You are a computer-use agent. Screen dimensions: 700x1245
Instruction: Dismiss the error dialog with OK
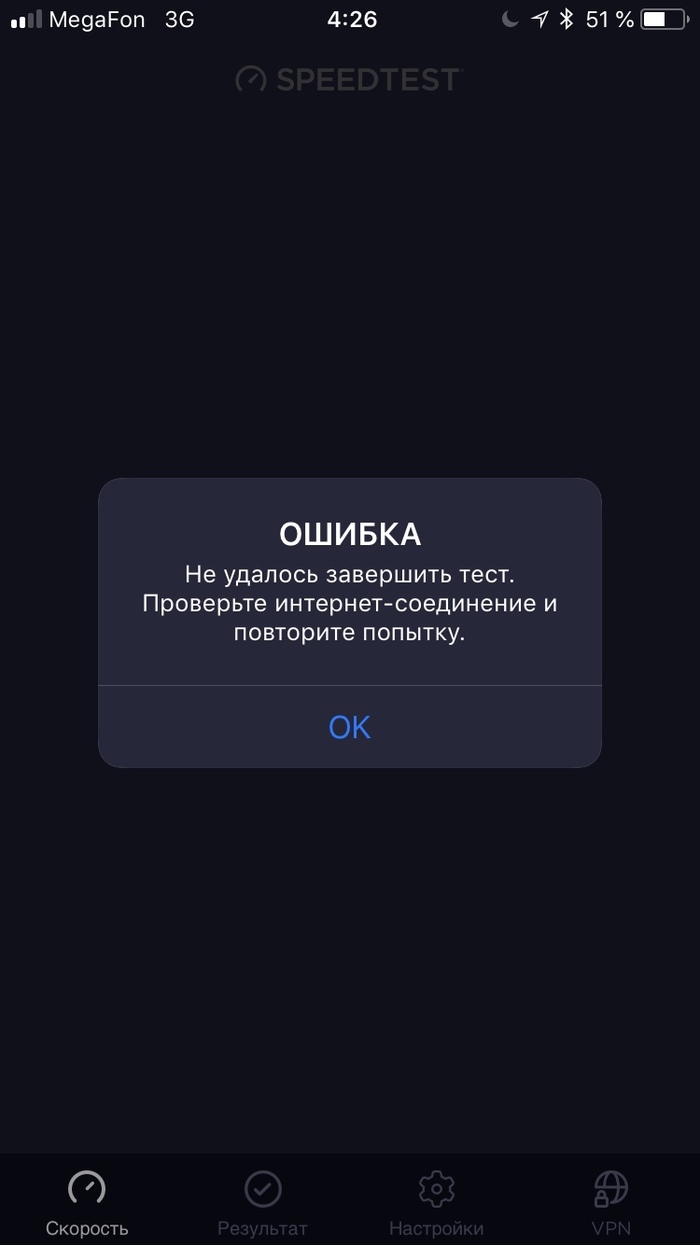point(350,727)
